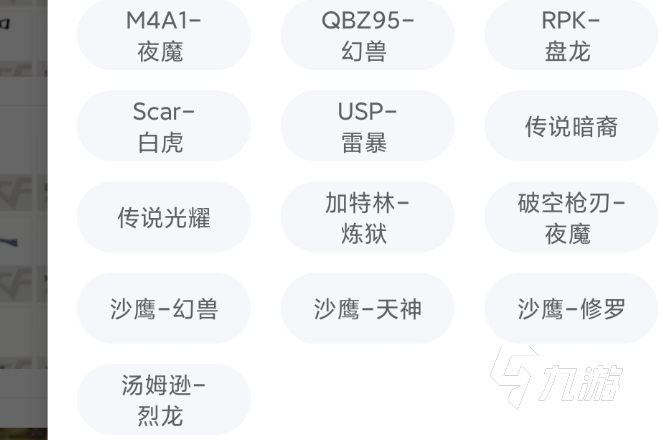Viewport: 663px width, 440px height.
Task: Select the M4A1-夜魔 chip
Action: pyautogui.click(x=163, y=36)
